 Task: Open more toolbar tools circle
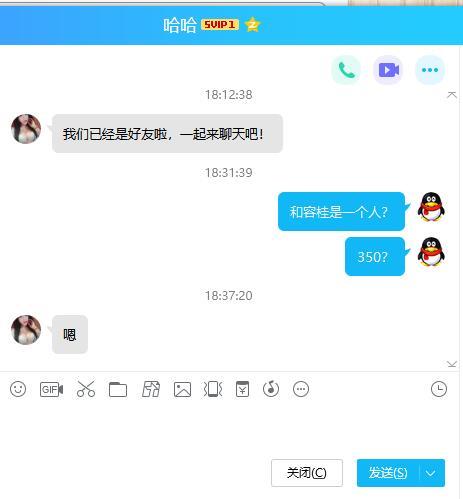pyautogui.click(x=301, y=389)
